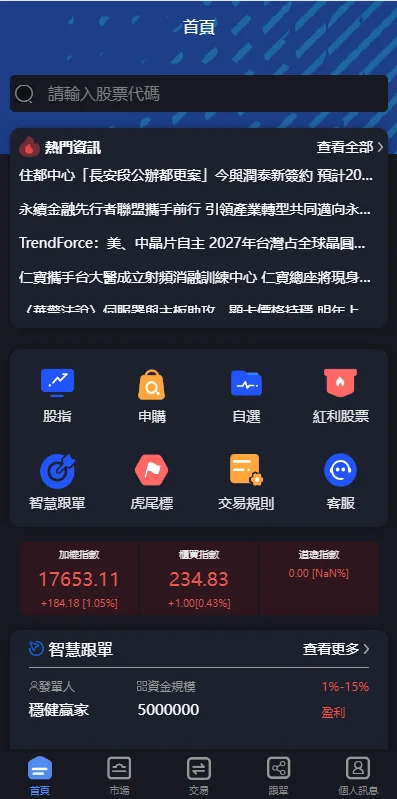
Task: Open the 自選 watchlist shortcut
Action: pyautogui.click(x=246, y=396)
